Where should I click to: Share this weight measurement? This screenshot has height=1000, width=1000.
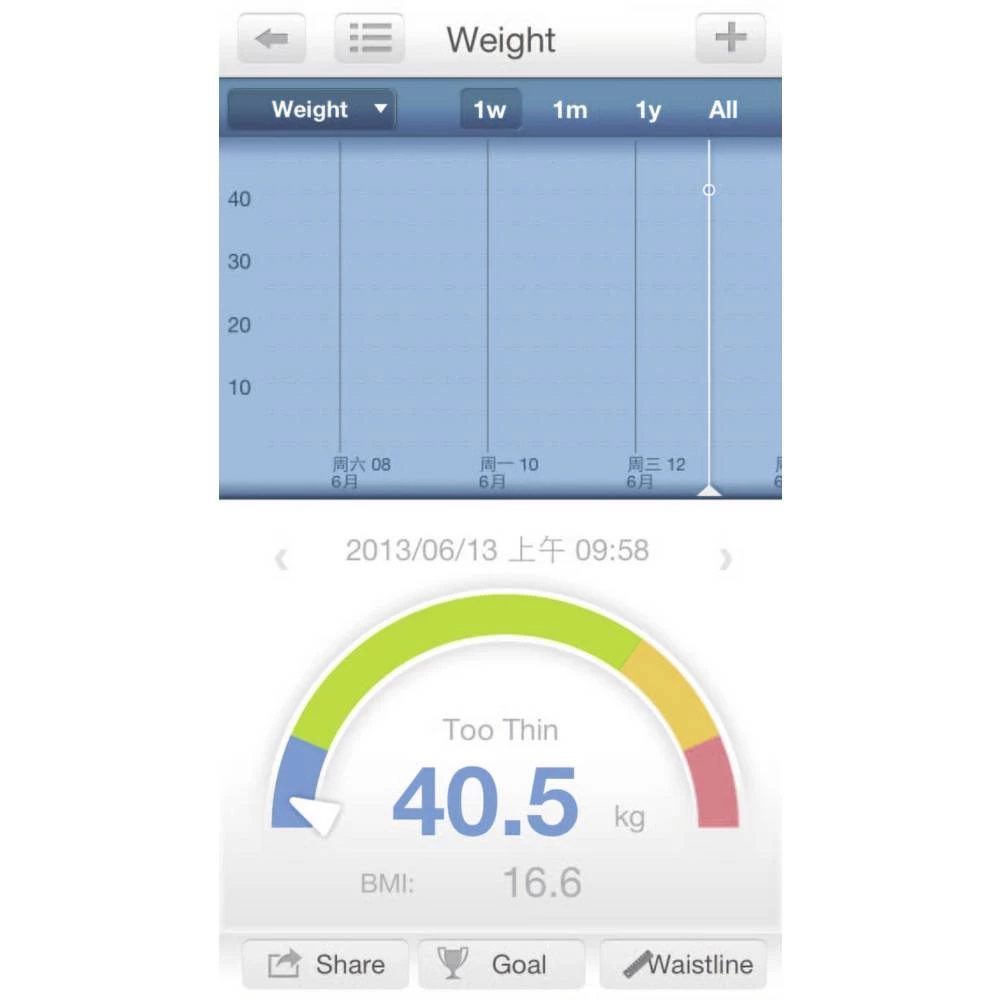click(325, 965)
